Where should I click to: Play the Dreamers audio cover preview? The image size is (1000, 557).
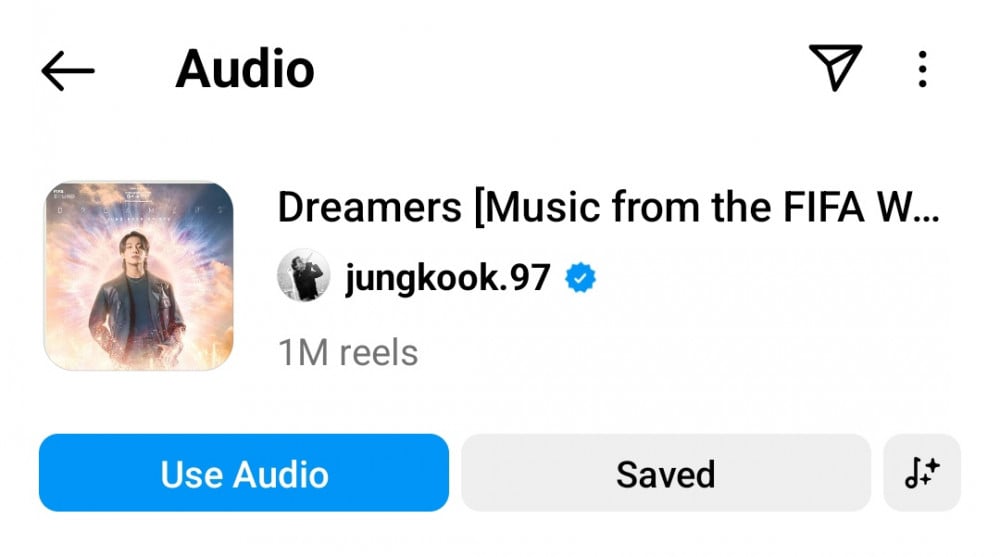(139, 277)
